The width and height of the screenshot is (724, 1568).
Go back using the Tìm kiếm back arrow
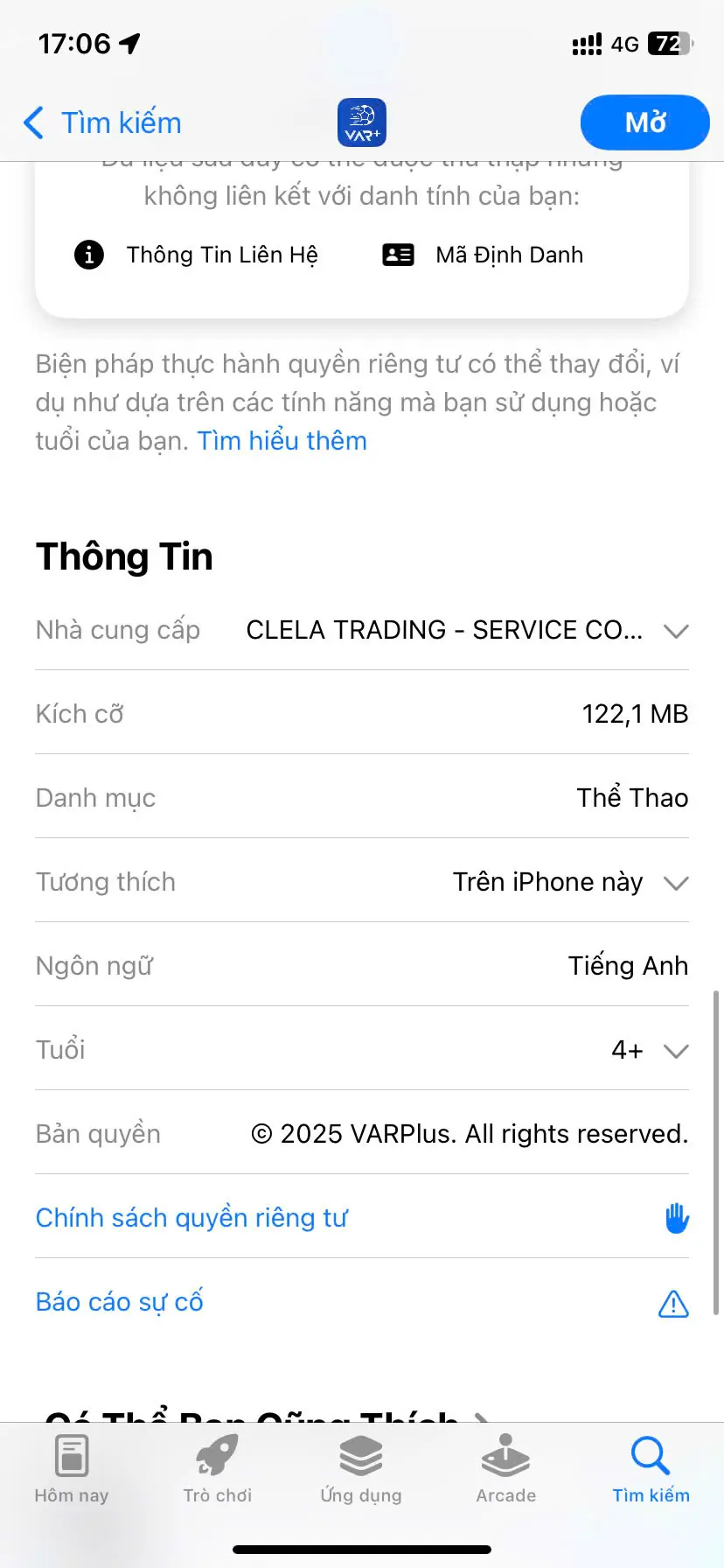33,122
